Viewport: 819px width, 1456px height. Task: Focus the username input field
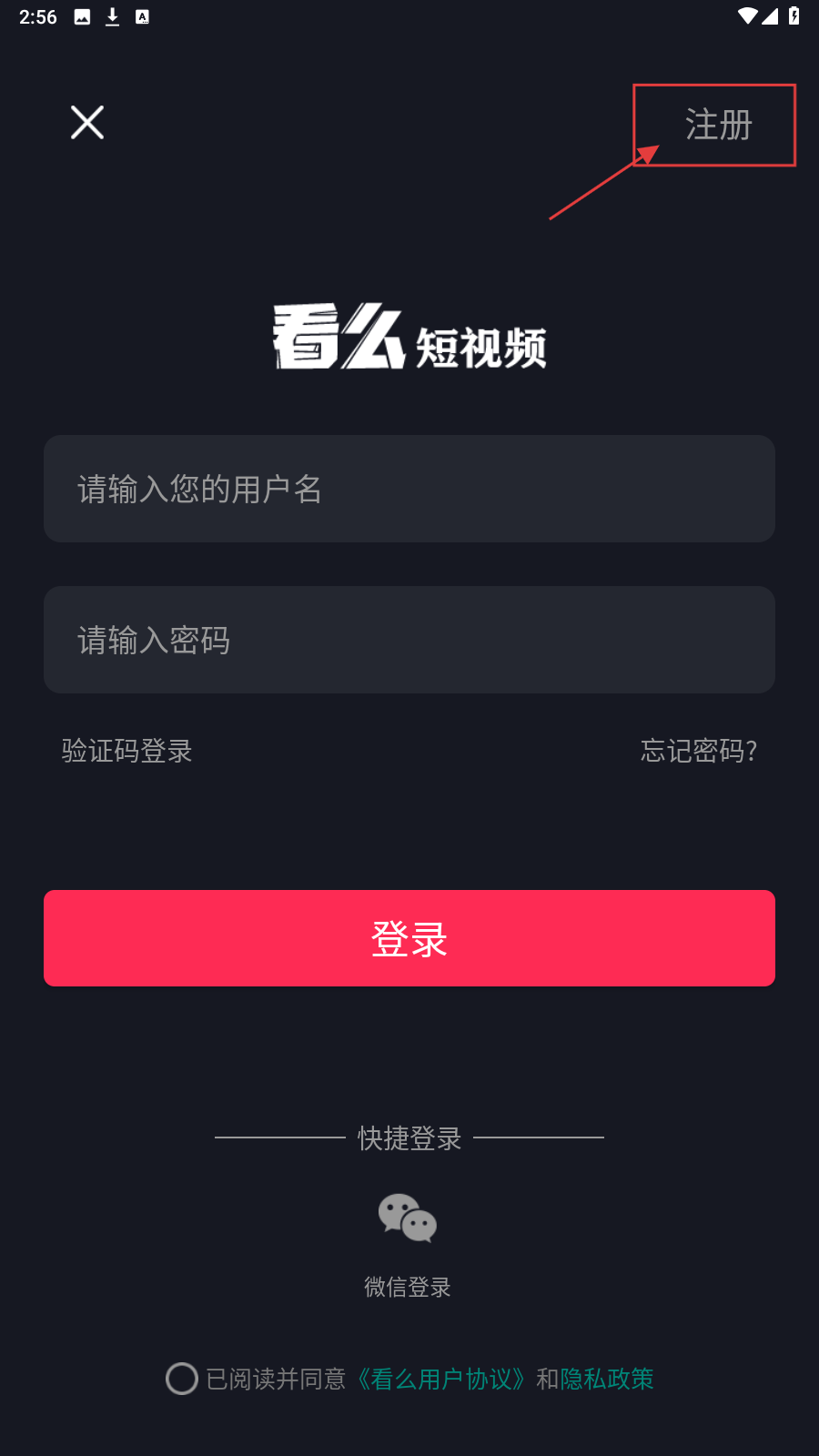409,489
